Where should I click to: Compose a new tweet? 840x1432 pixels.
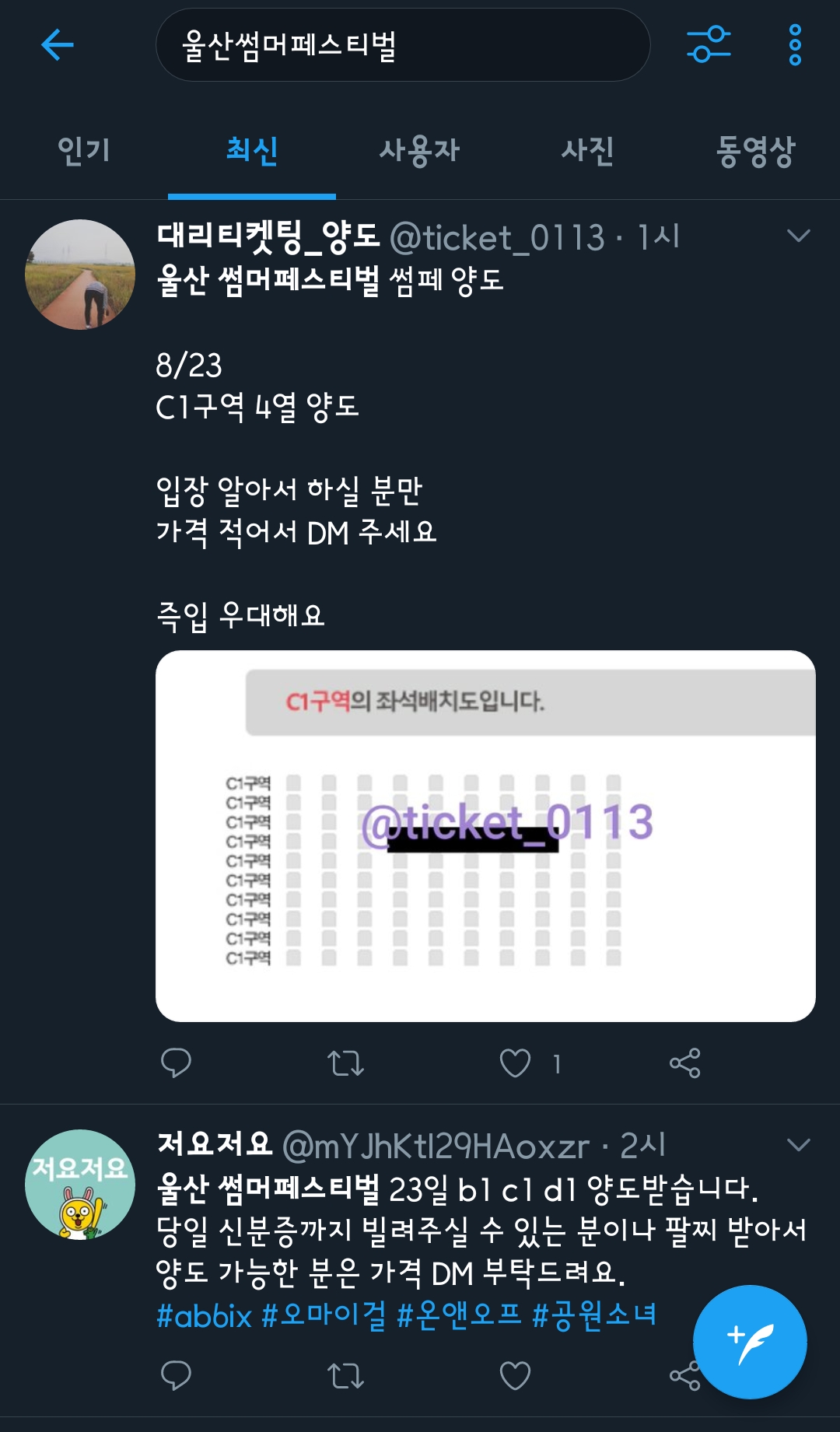pyautogui.click(x=750, y=1342)
